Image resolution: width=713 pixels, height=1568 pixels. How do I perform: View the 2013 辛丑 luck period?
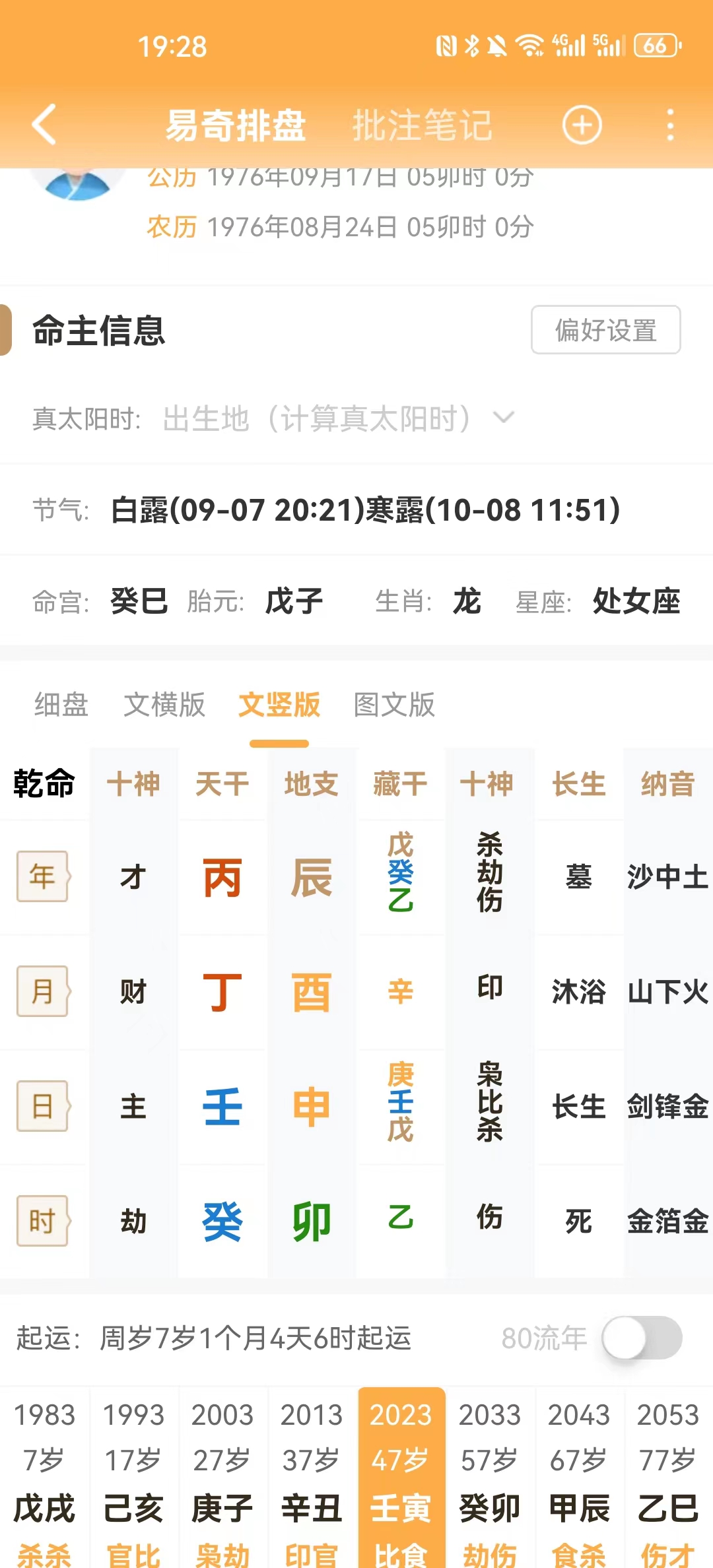coord(312,1478)
